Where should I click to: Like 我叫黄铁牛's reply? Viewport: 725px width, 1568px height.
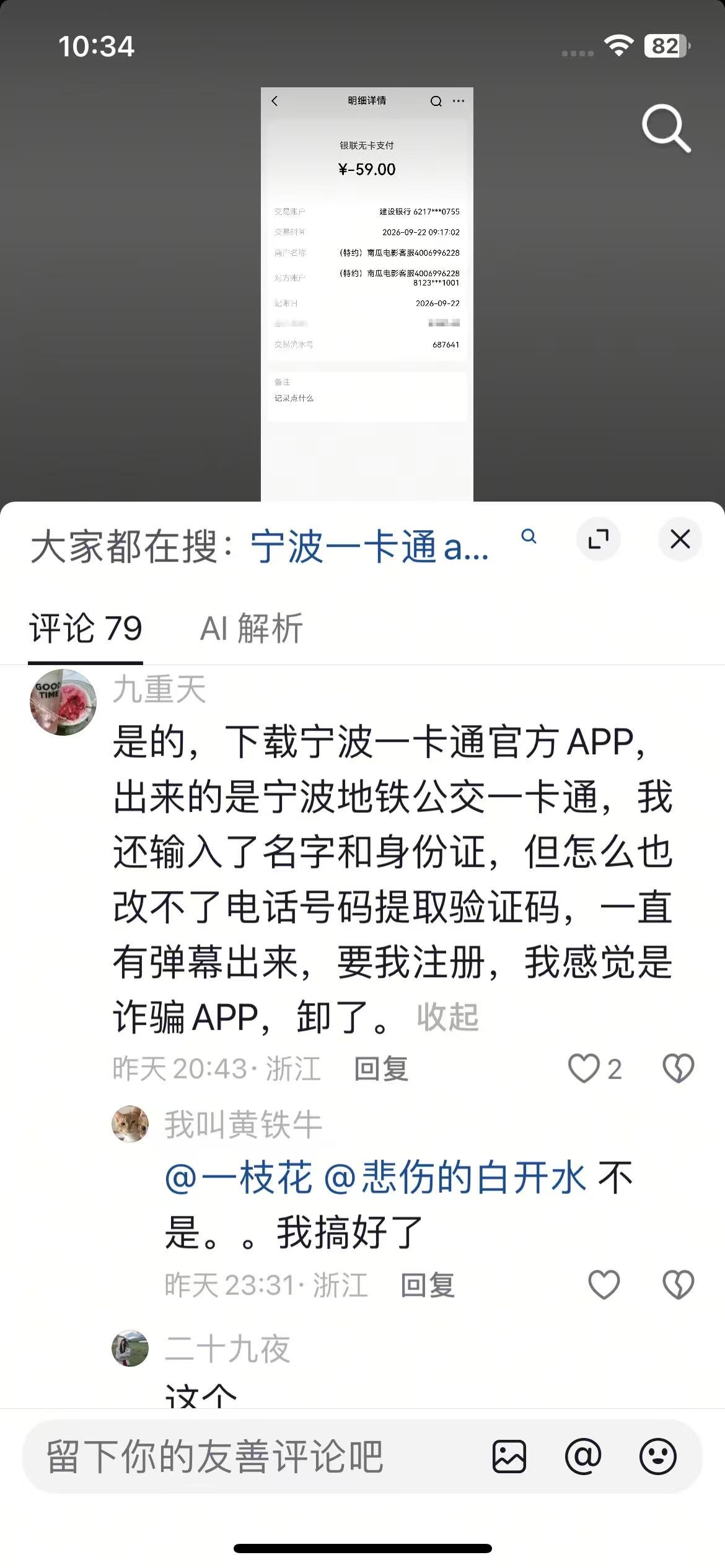pyautogui.click(x=604, y=1285)
